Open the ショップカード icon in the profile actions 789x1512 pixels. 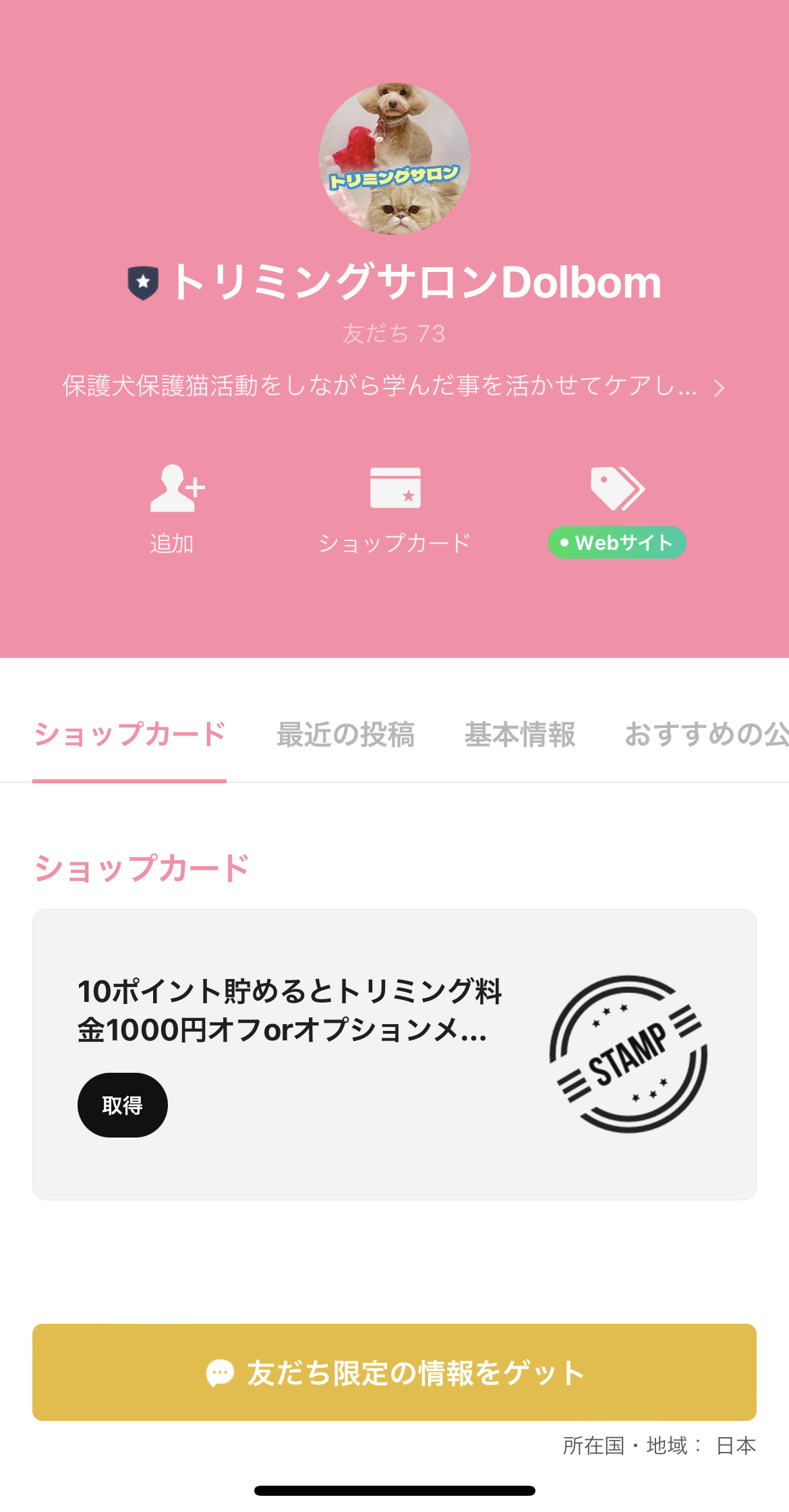pyautogui.click(x=394, y=488)
